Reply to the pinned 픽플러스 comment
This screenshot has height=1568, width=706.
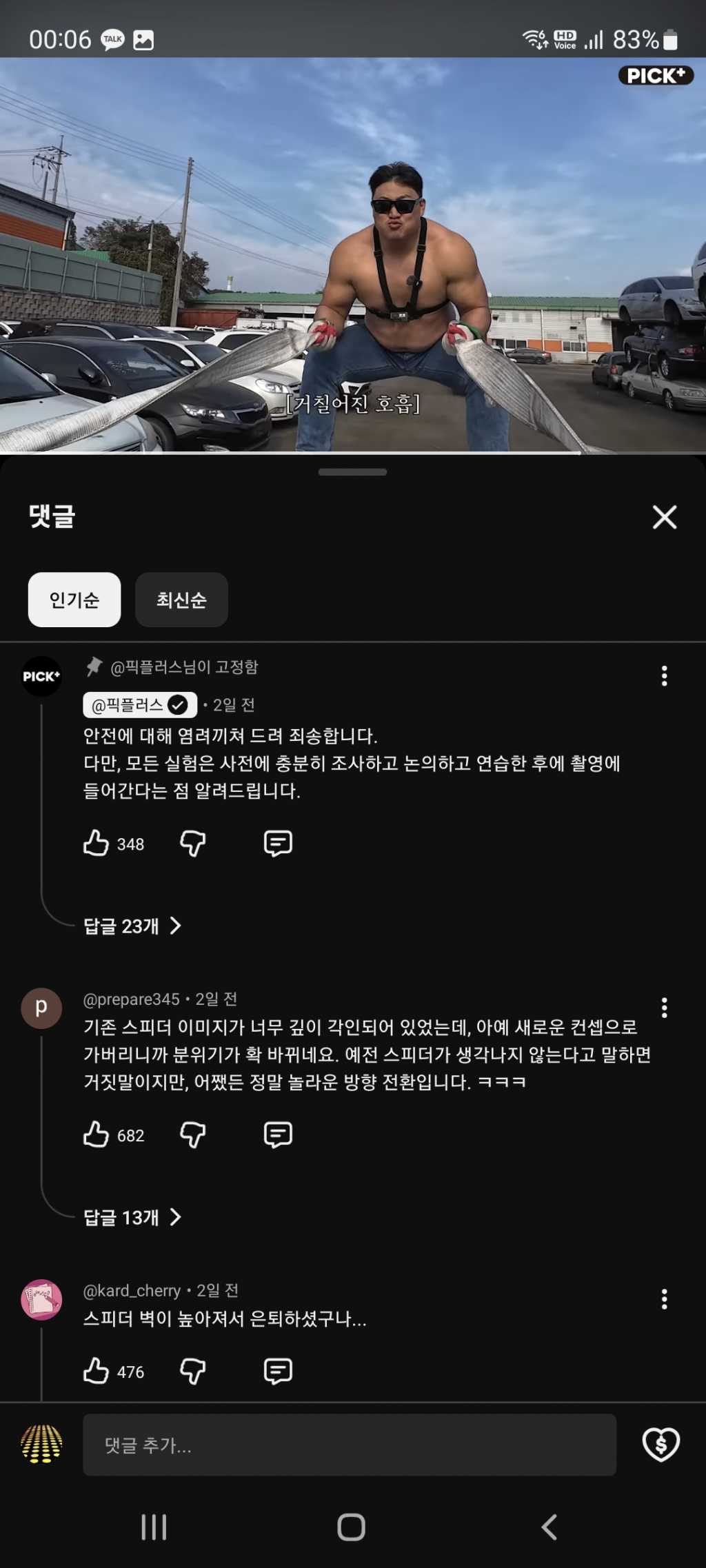click(x=278, y=843)
